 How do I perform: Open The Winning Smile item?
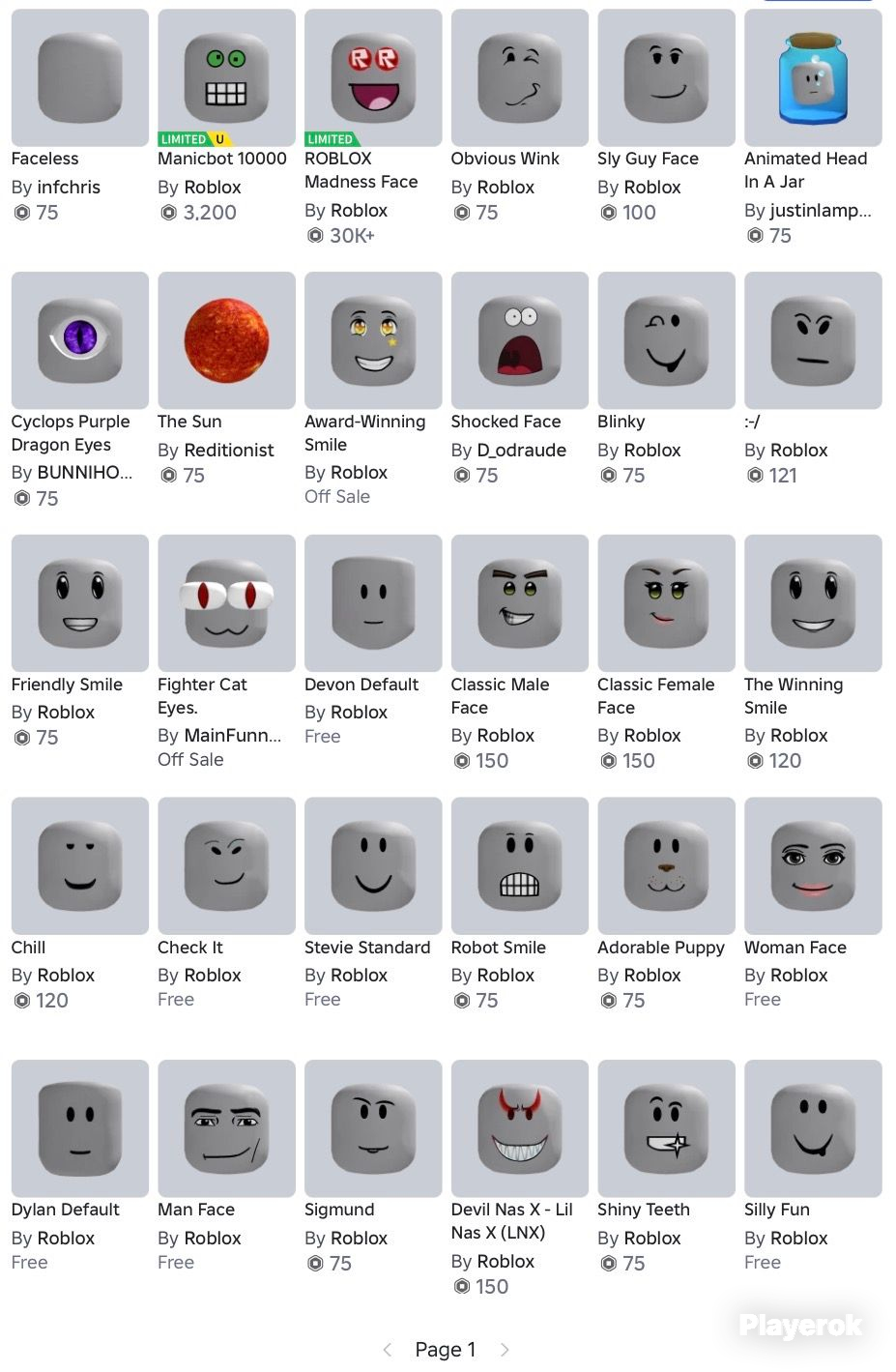(x=813, y=603)
